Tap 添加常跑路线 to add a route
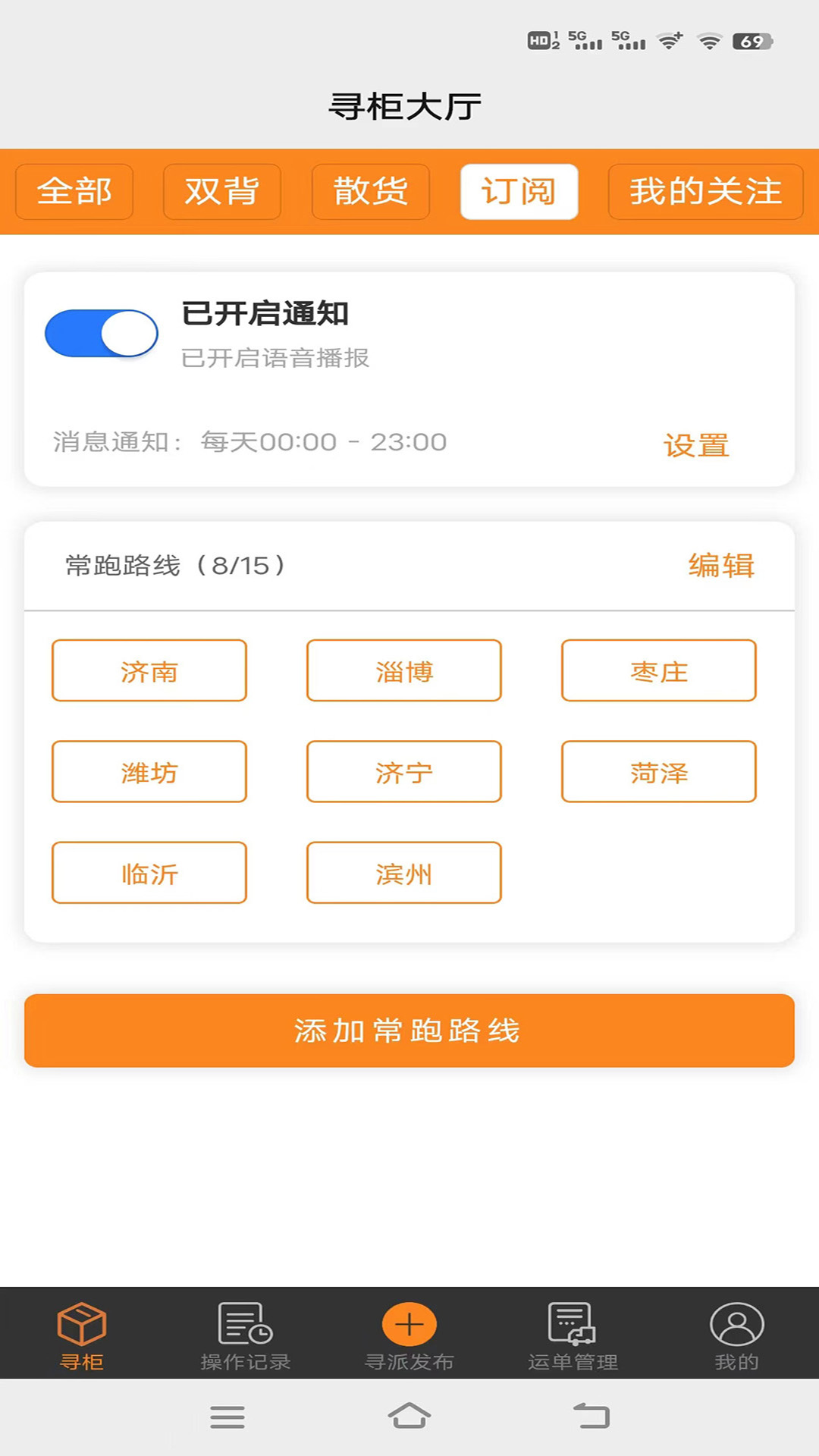This screenshot has height=1456, width=819. pos(409,1031)
